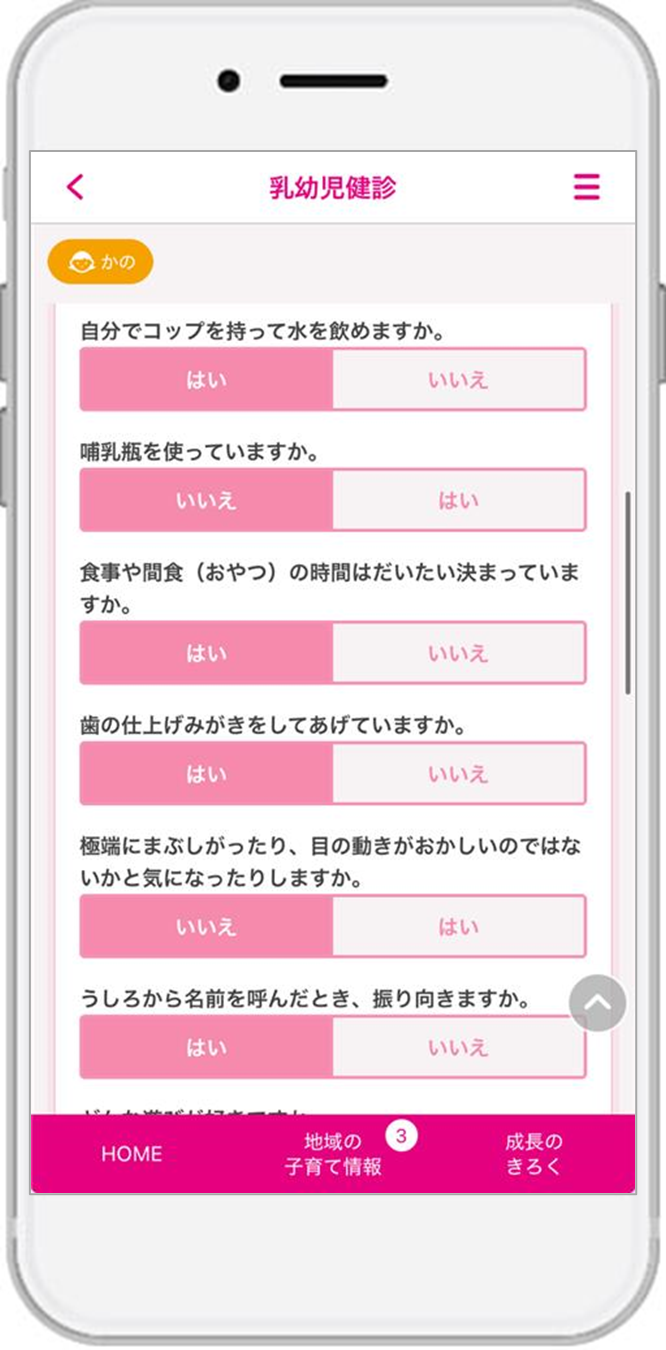Open the 地域の子育て情報 tab
Image resolution: width=666 pixels, height=1350 pixels.
coord(333,1154)
